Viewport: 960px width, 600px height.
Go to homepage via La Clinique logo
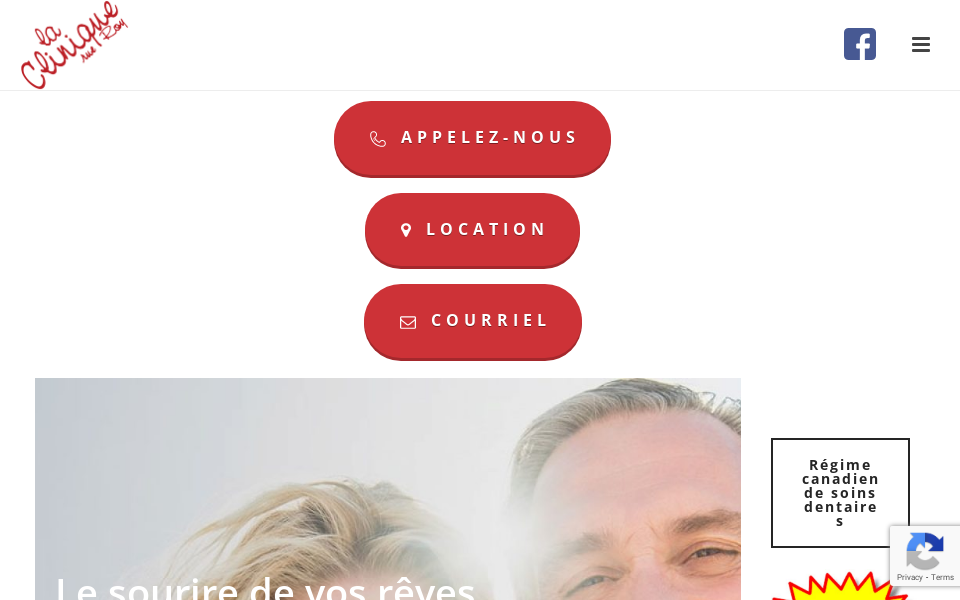click(74, 46)
